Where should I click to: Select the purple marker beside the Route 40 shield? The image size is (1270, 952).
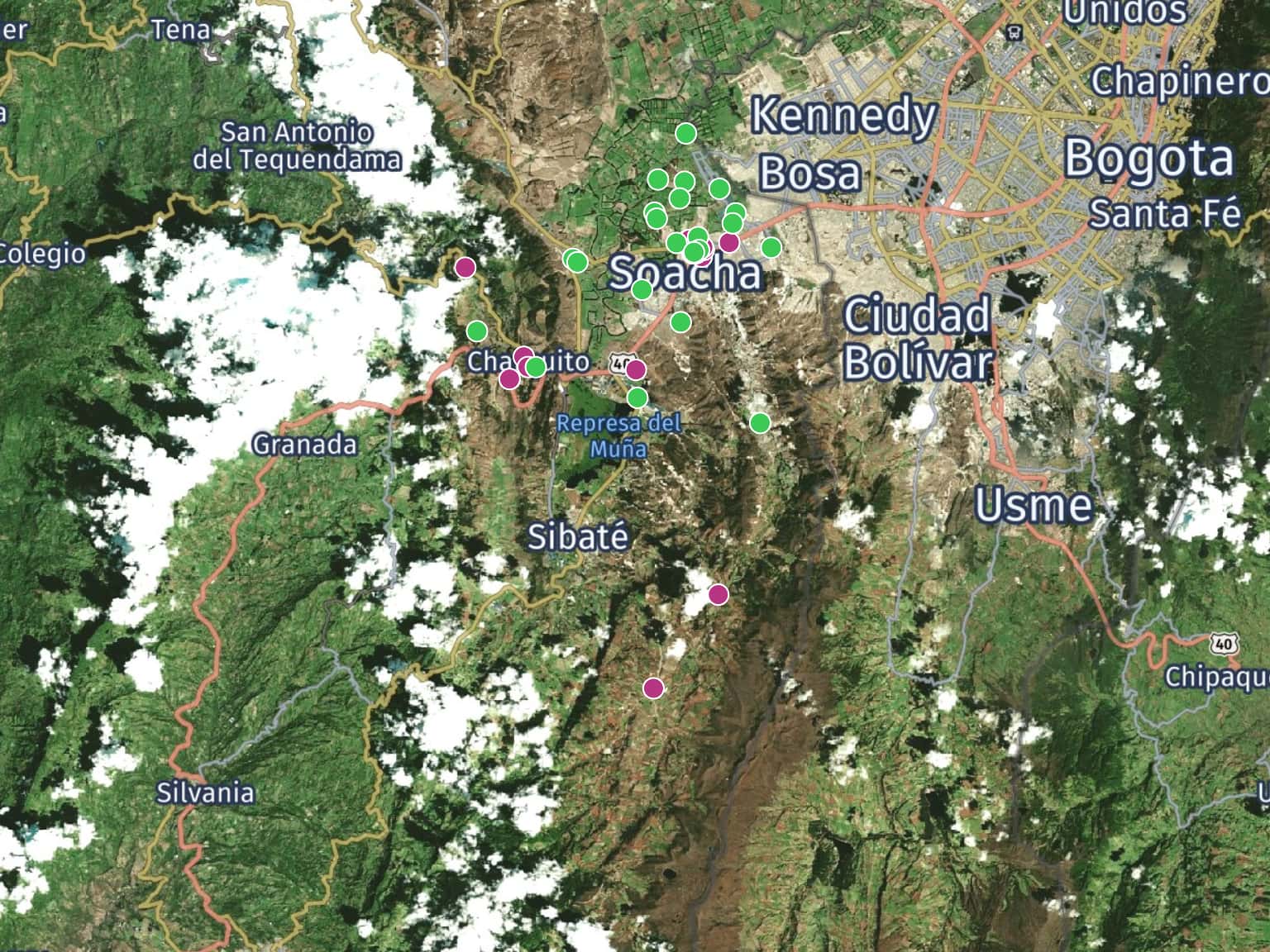pyautogui.click(x=636, y=369)
